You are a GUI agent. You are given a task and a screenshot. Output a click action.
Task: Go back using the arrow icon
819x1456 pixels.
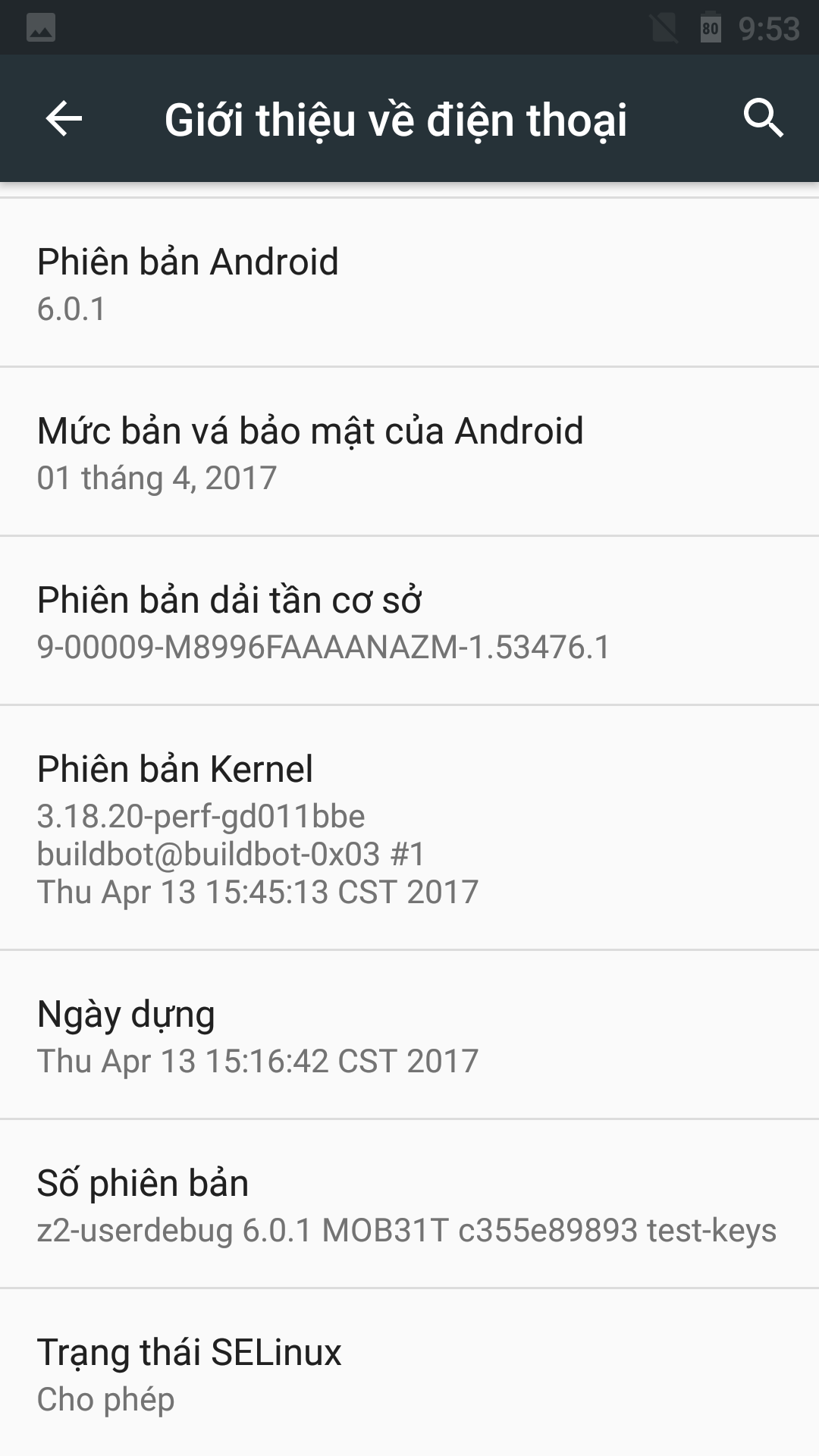[64, 118]
